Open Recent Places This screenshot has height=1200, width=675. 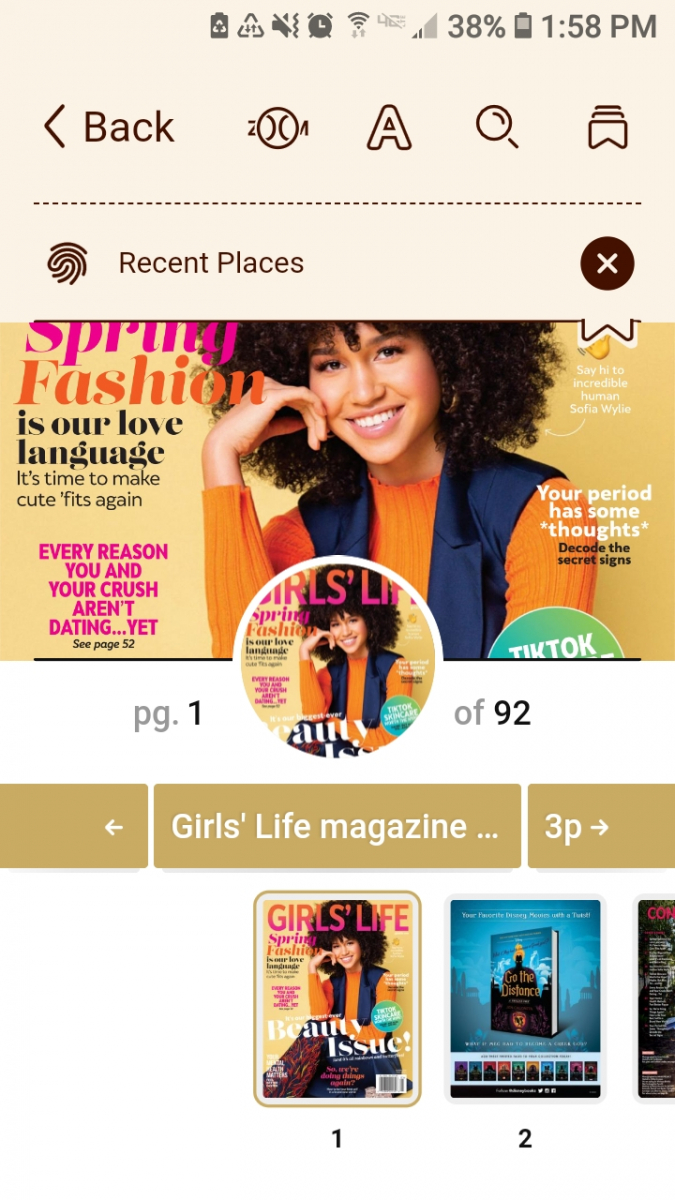click(211, 263)
